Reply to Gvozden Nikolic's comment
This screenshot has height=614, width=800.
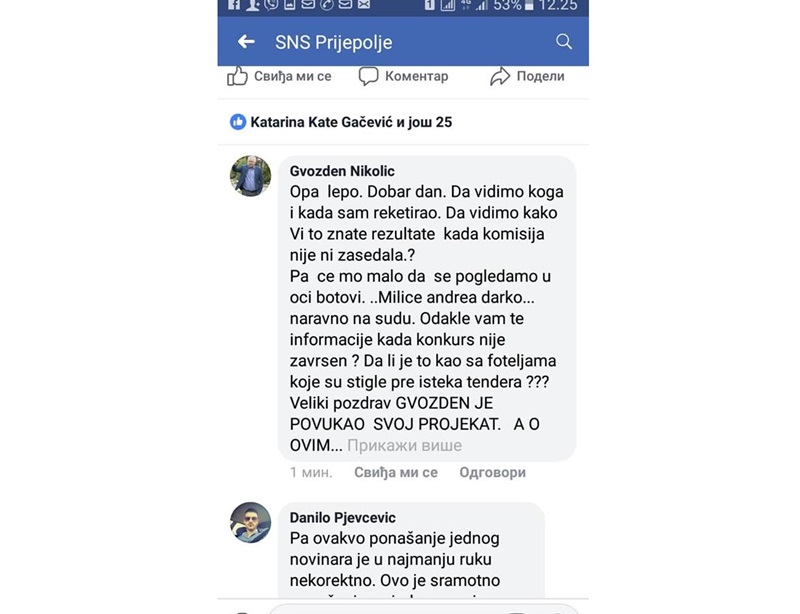[x=492, y=472]
